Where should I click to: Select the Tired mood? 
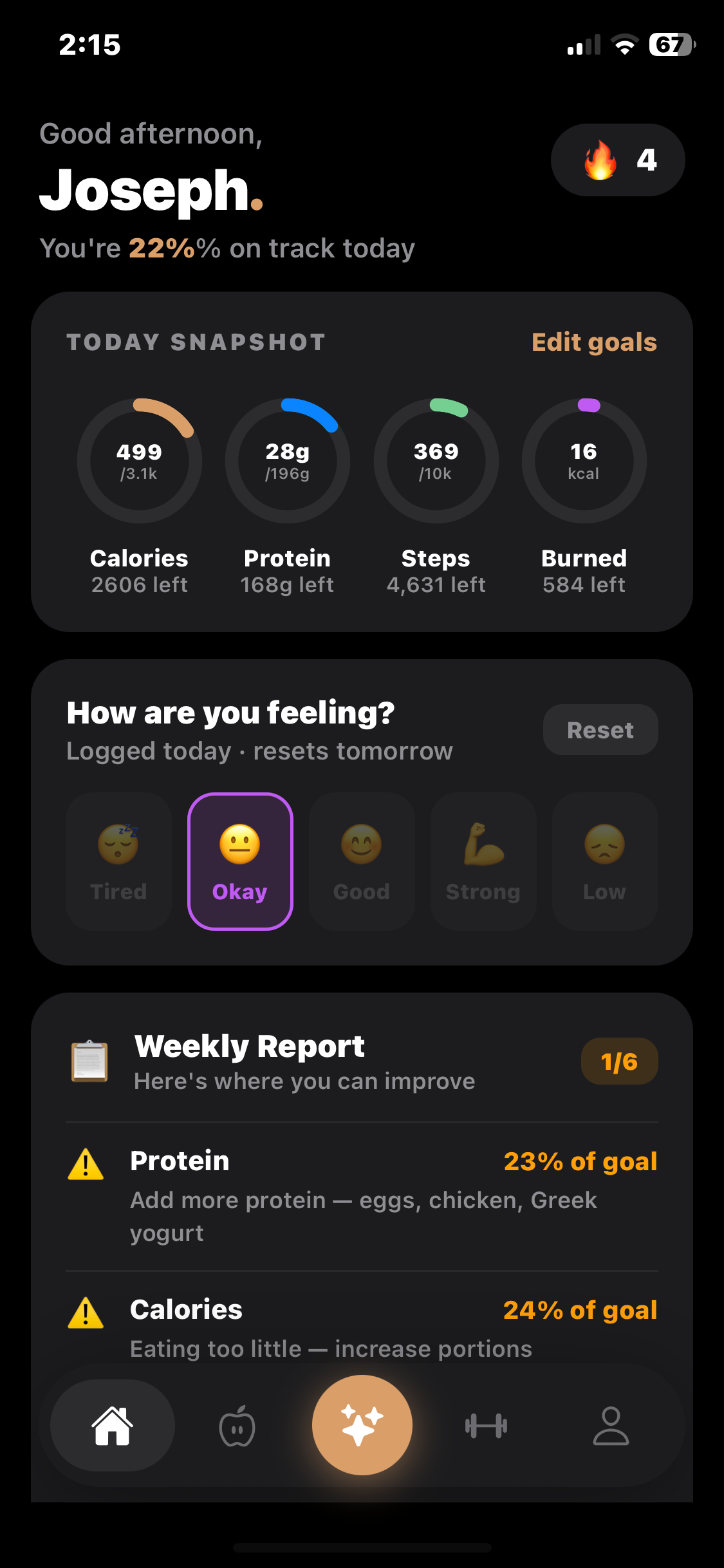[x=118, y=861]
